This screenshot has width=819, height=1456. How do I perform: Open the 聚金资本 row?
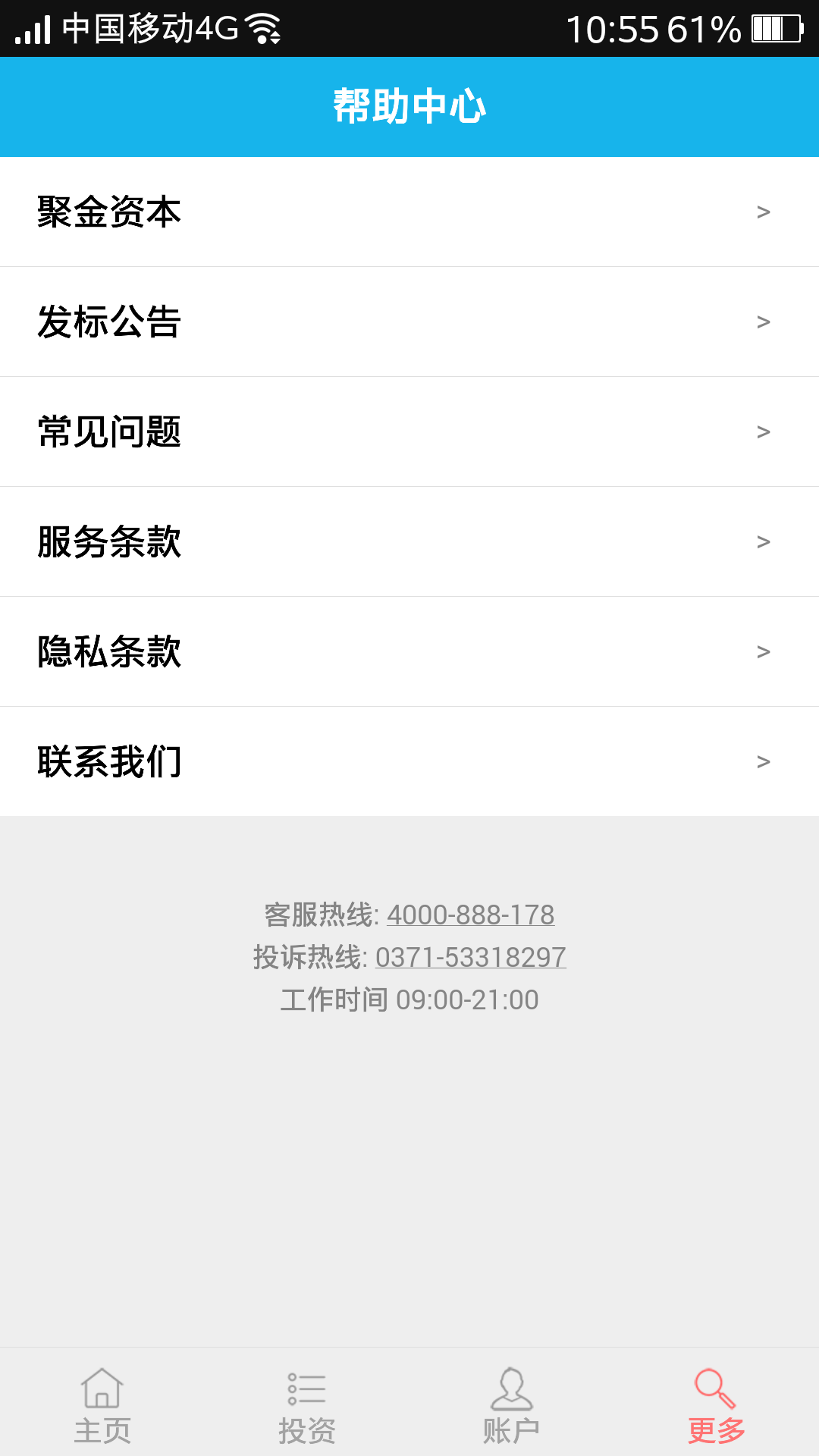click(409, 212)
